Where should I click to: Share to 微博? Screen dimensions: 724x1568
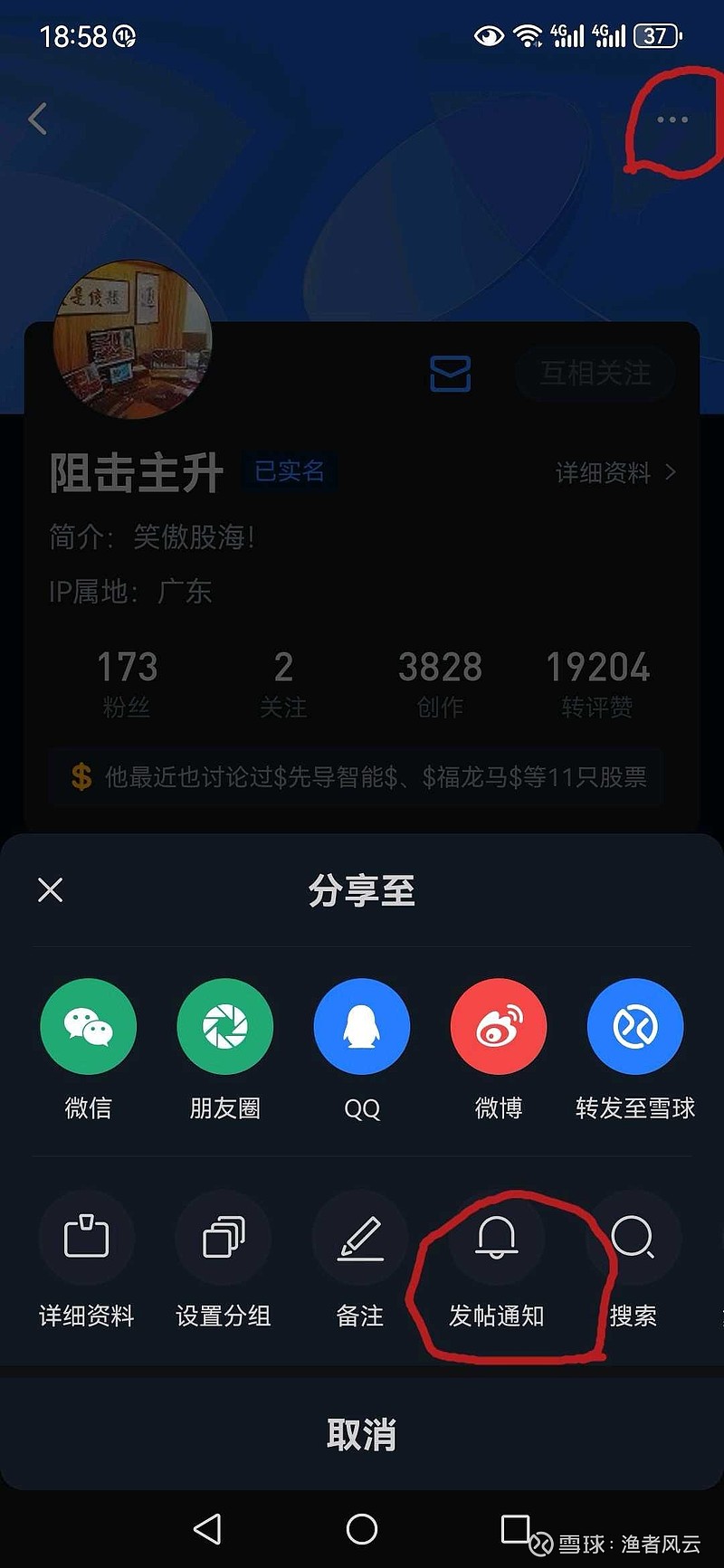tap(499, 1027)
